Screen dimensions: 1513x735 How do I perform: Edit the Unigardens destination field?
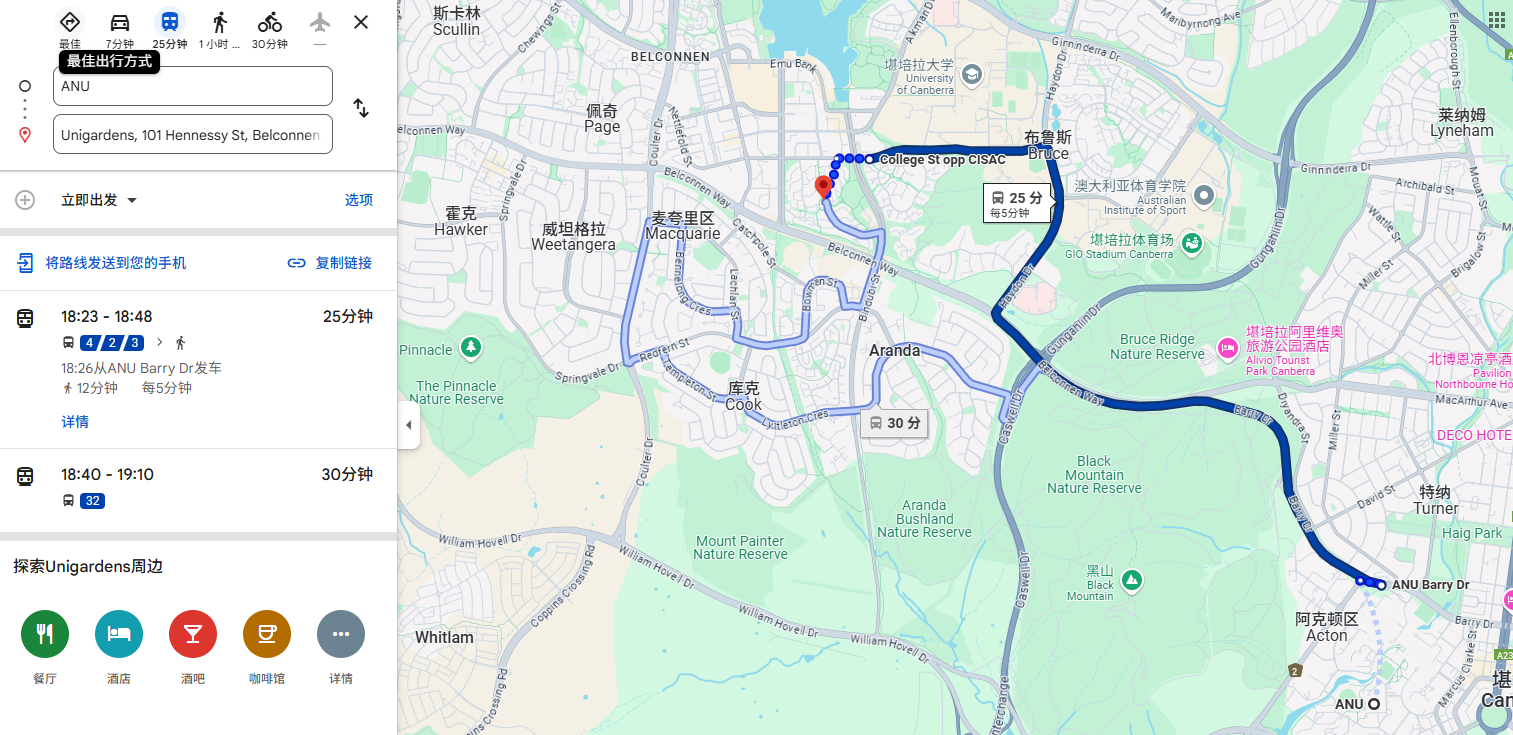[192, 134]
